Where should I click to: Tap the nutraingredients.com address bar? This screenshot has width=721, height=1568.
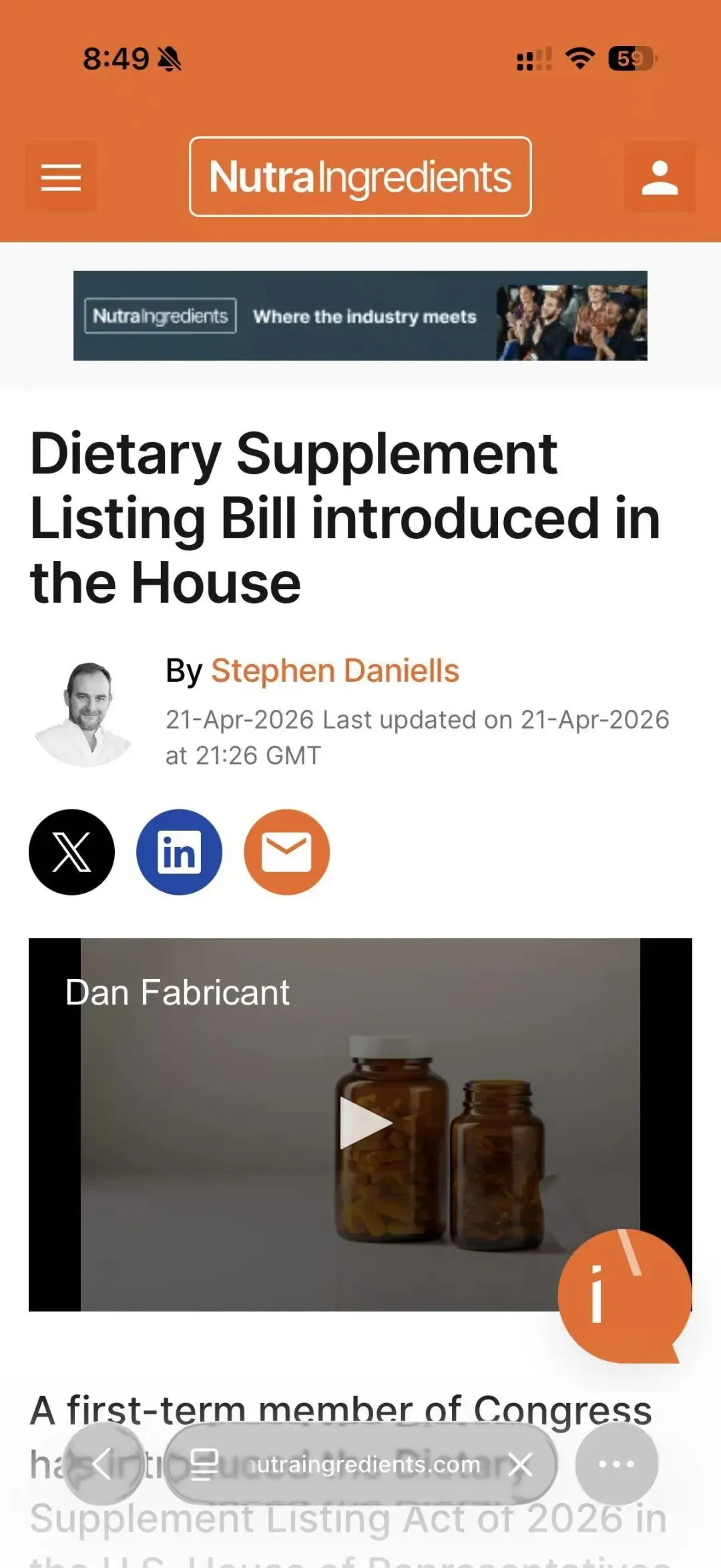pos(364,1464)
